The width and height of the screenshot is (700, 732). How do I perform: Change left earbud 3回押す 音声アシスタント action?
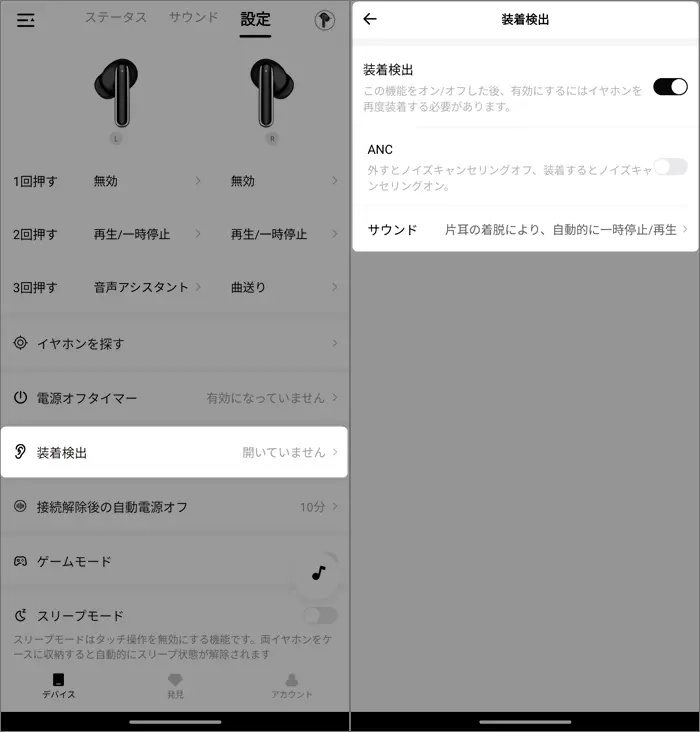(146, 287)
